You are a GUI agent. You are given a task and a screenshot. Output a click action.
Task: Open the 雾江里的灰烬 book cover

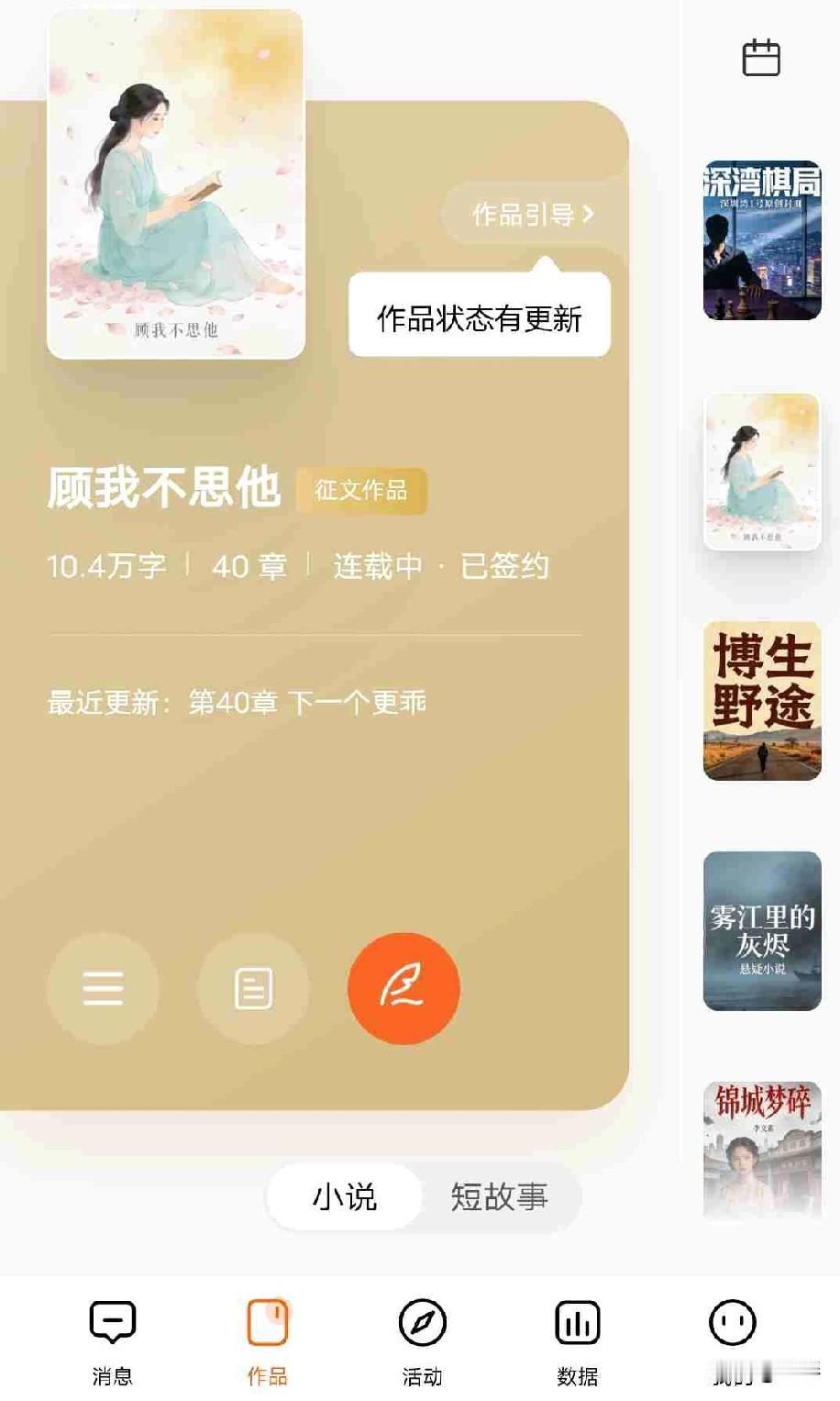point(760,931)
